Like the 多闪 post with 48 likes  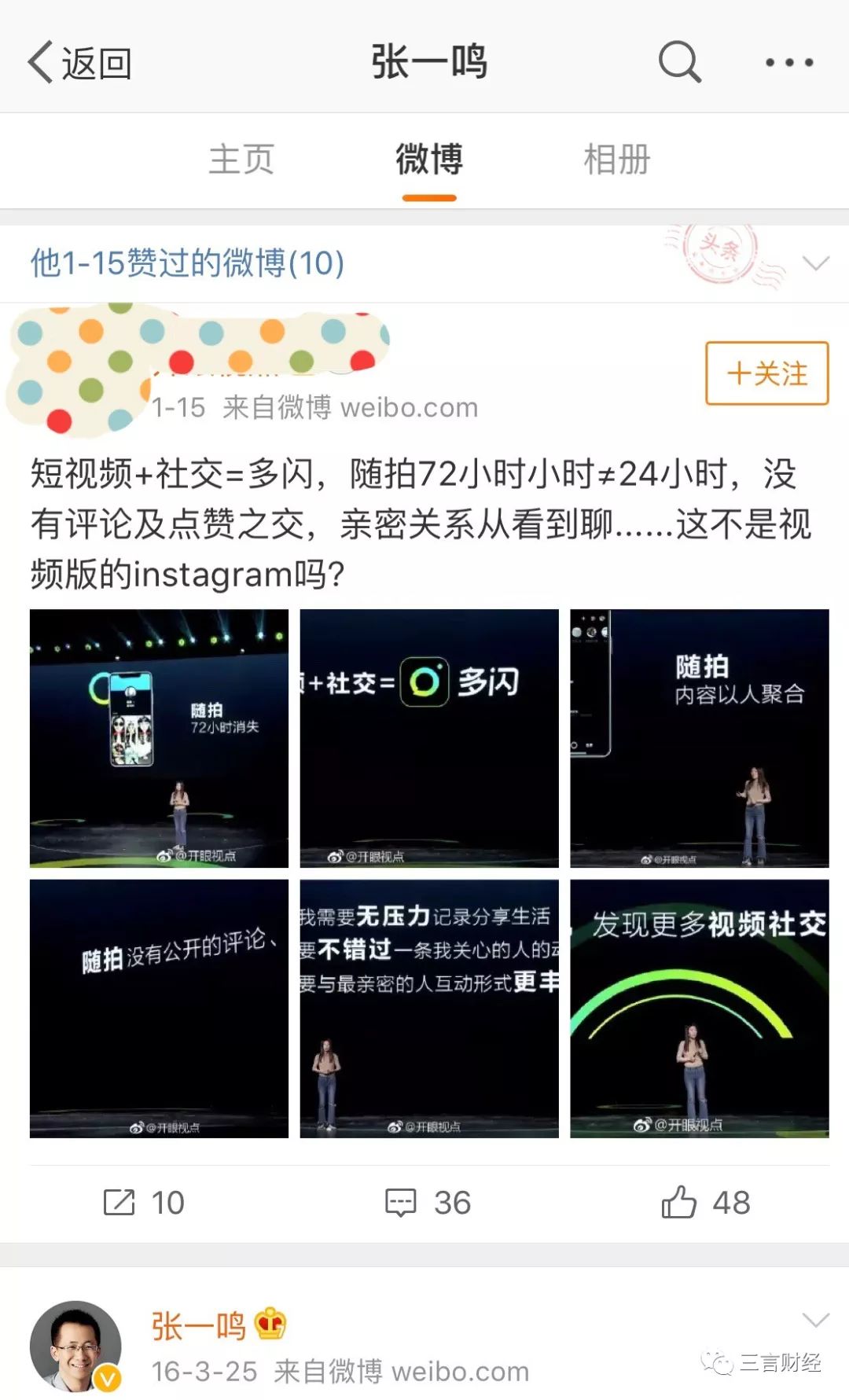point(705,1203)
